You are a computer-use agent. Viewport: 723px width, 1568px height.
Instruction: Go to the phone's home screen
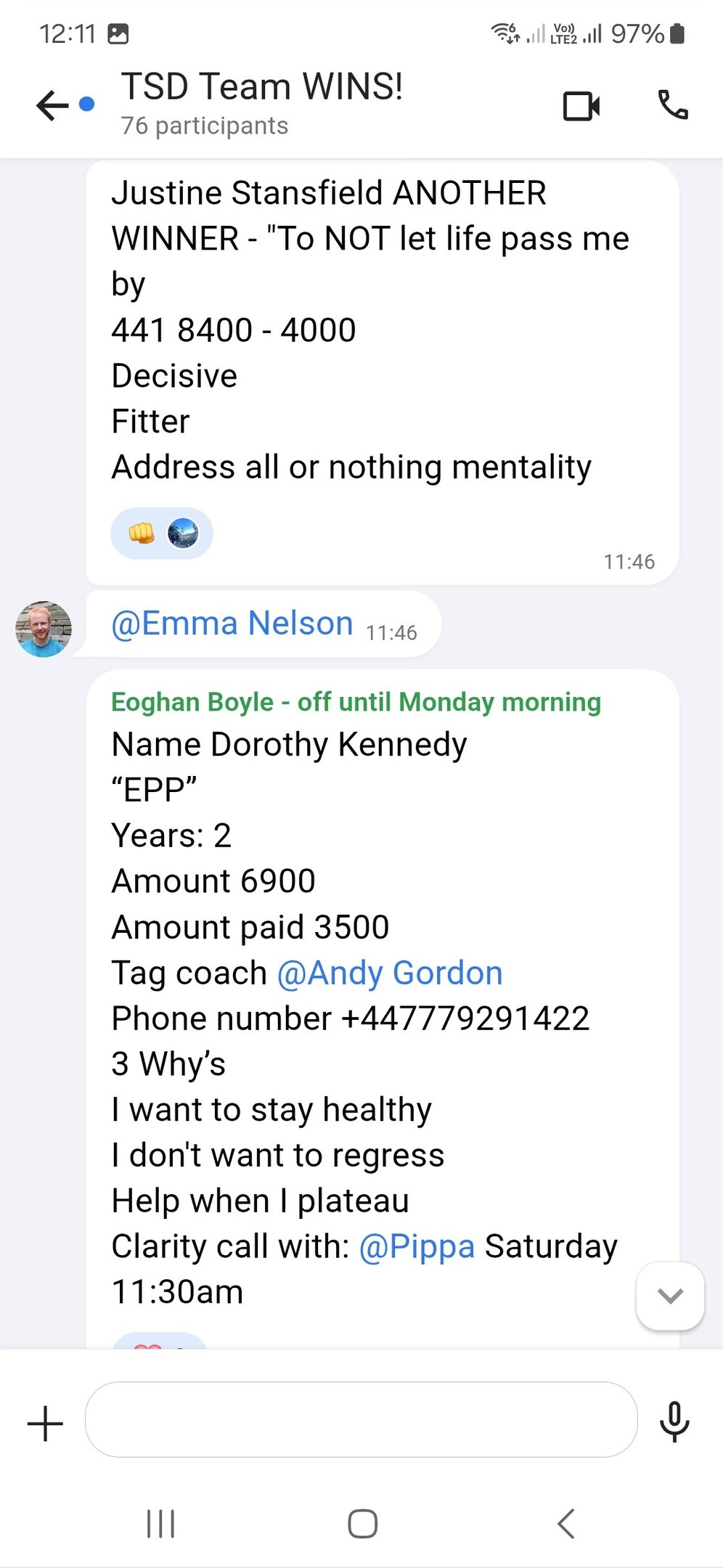[362, 1523]
